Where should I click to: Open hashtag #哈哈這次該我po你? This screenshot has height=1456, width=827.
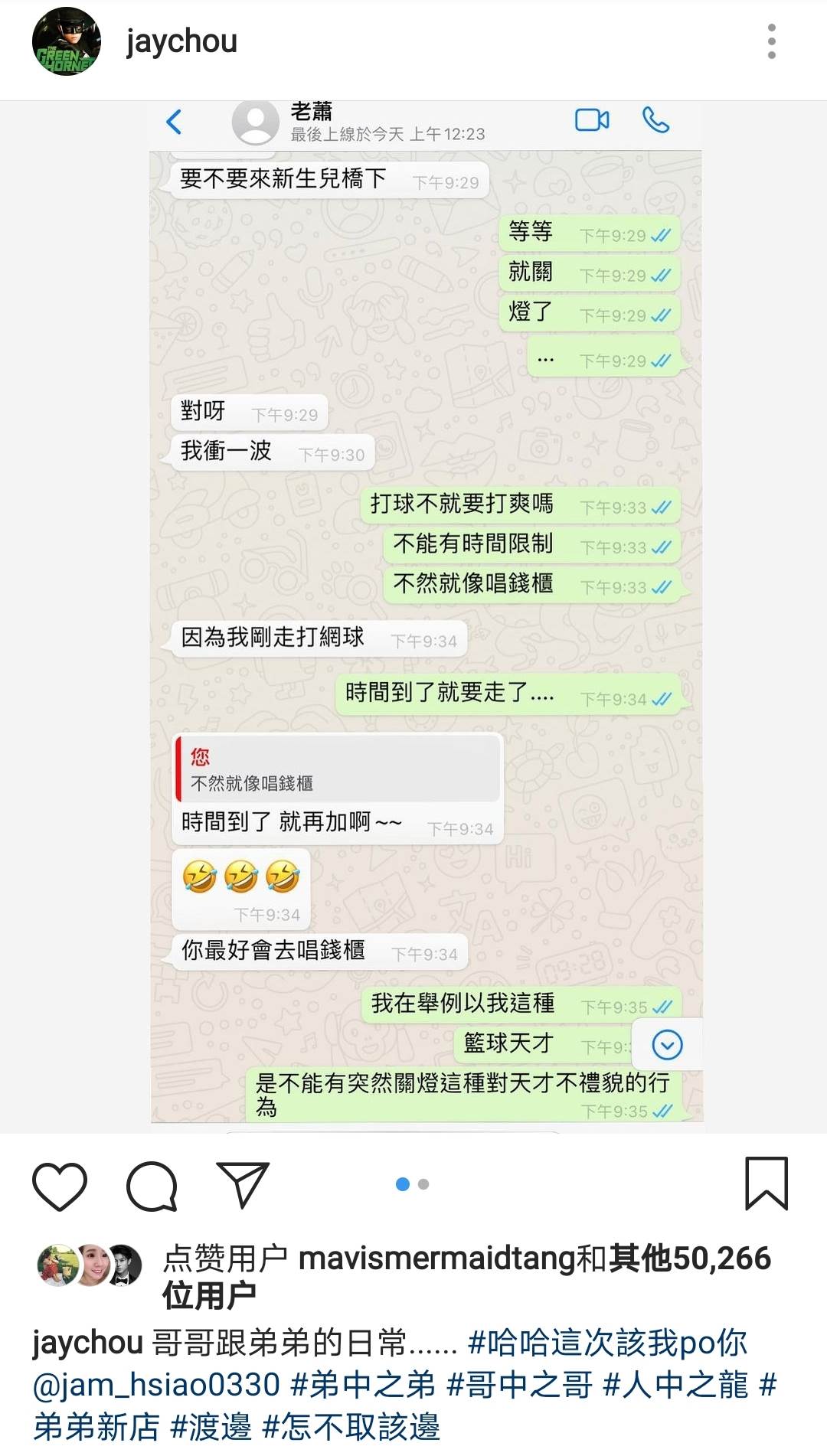(607, 1343)
